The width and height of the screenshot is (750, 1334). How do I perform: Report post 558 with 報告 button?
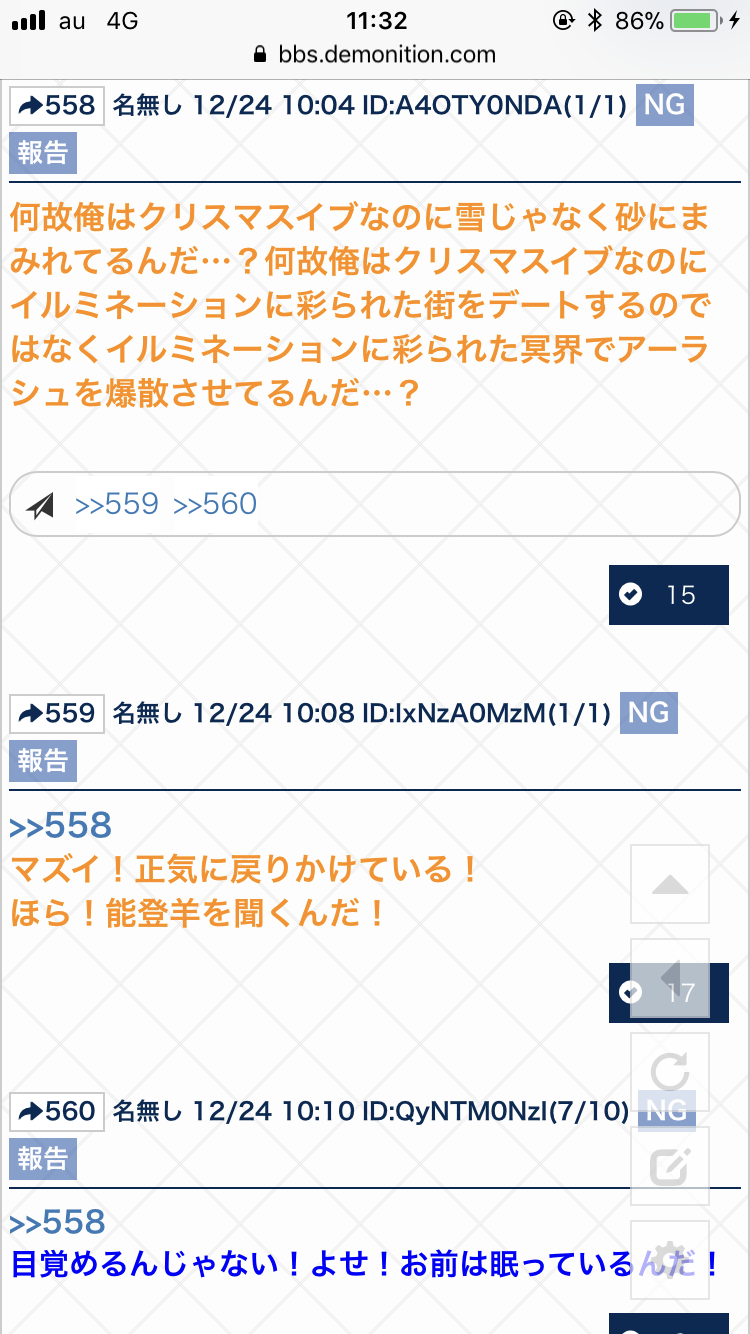42,153
